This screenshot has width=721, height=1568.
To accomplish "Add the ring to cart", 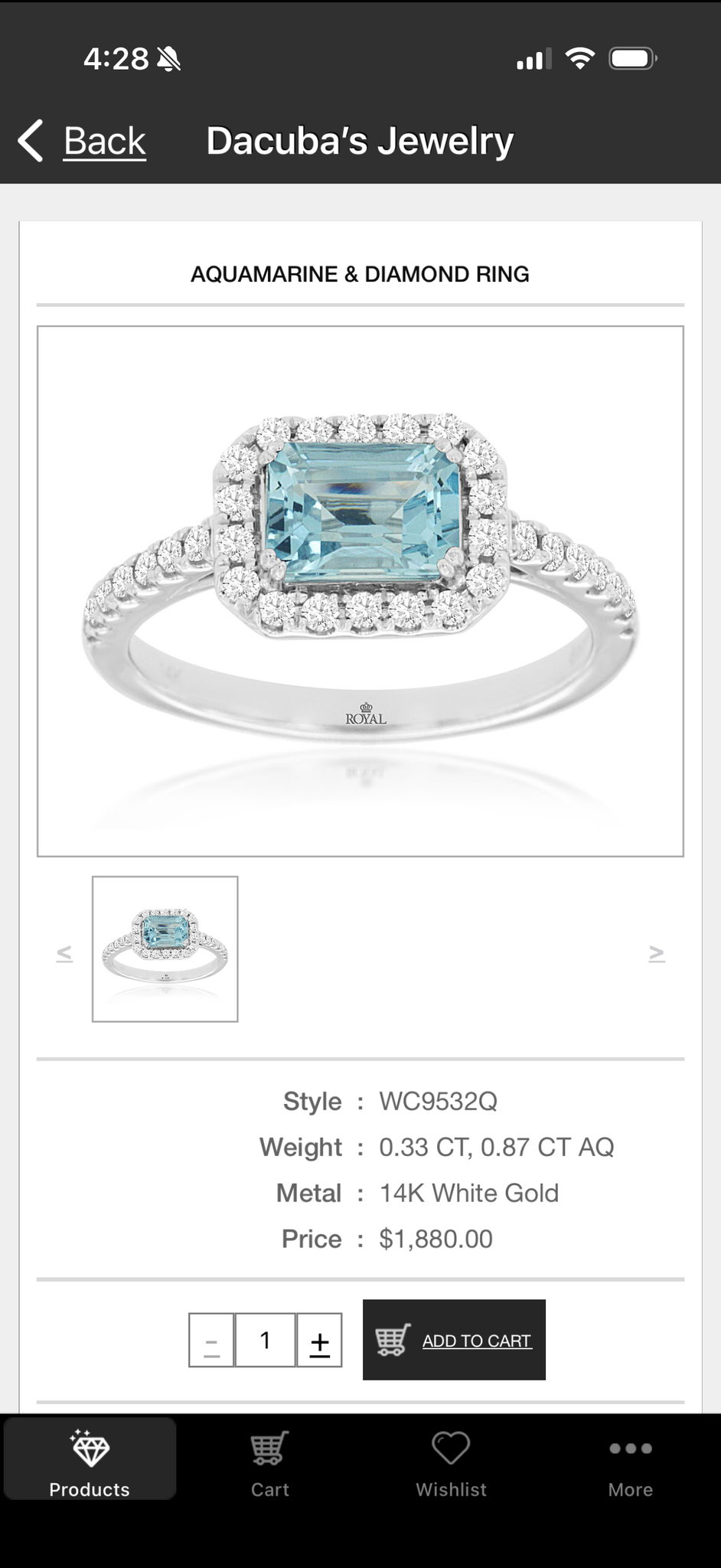I will pos(454,1340).
